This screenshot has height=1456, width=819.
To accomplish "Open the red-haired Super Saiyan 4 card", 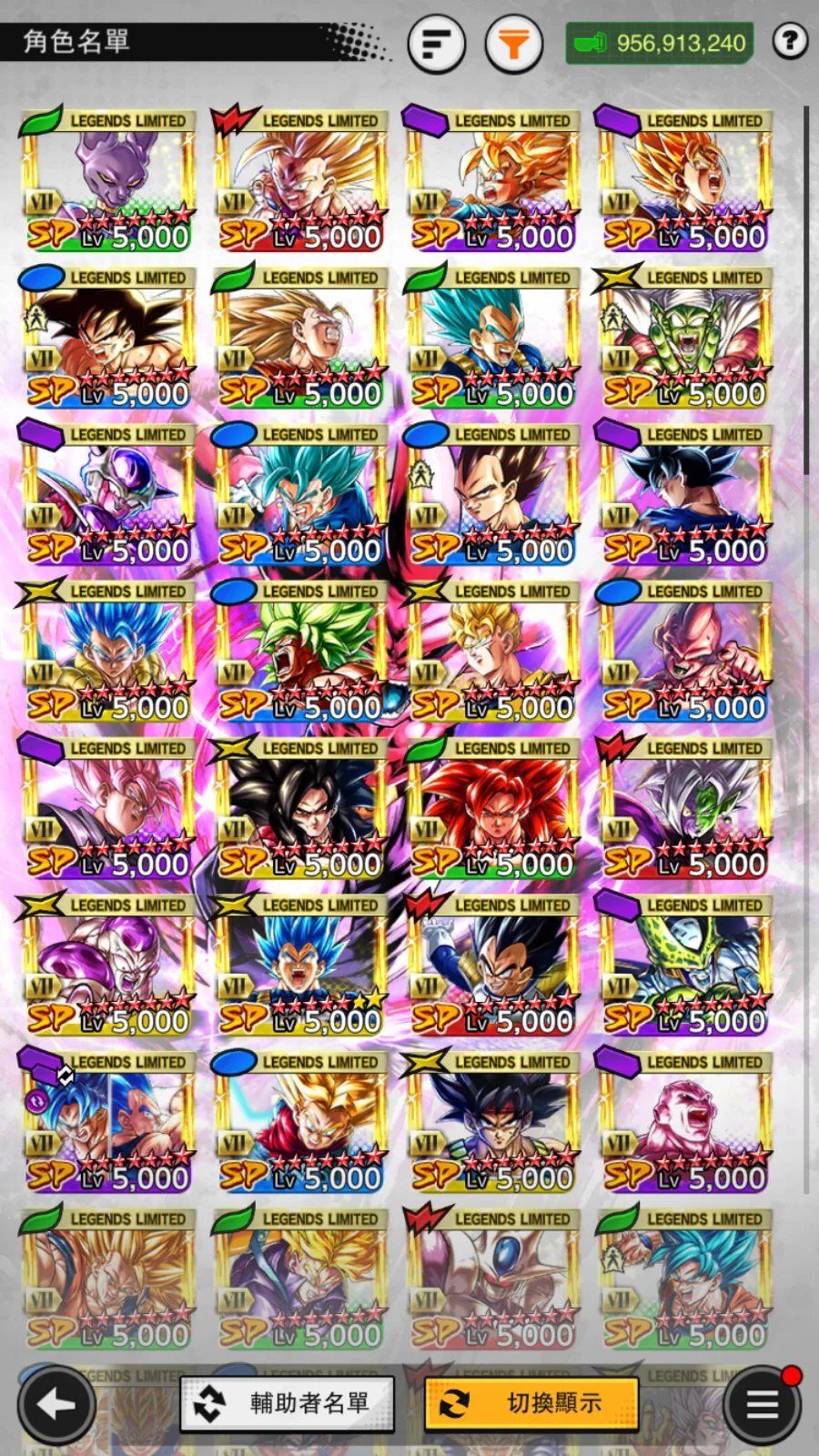I will (x=493, y=810).
